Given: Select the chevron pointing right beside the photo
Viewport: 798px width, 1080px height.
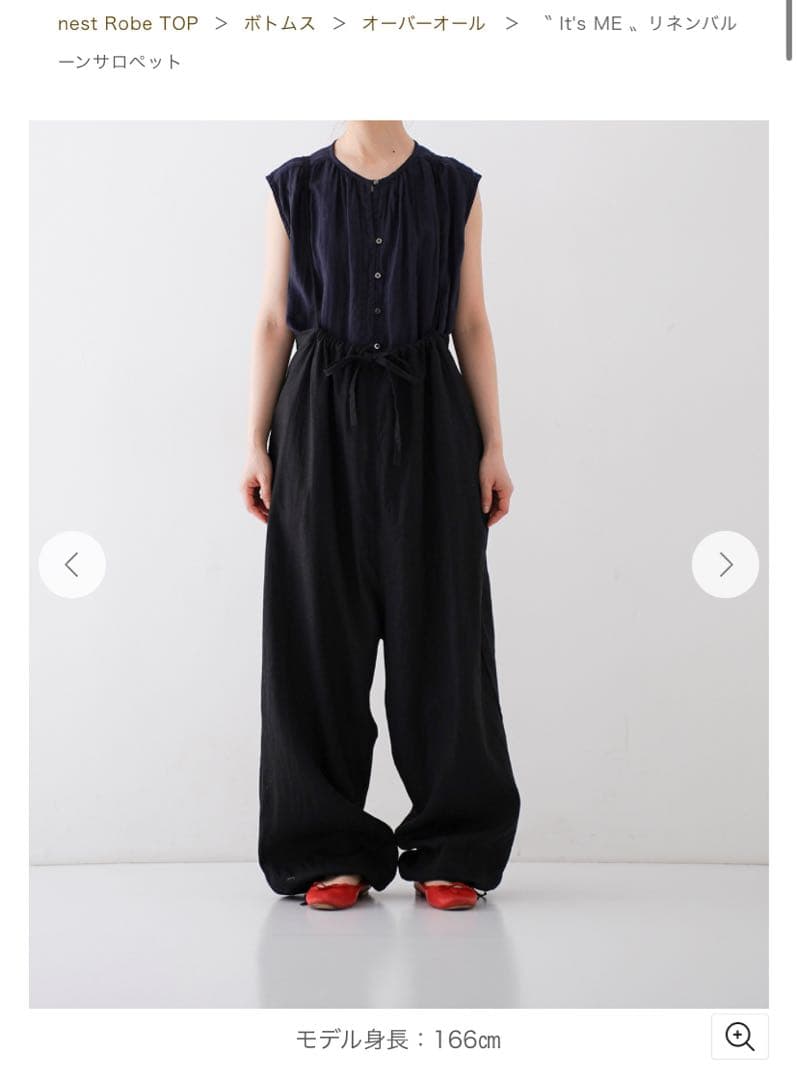Looking at the screenshot, I should [726, 564].
